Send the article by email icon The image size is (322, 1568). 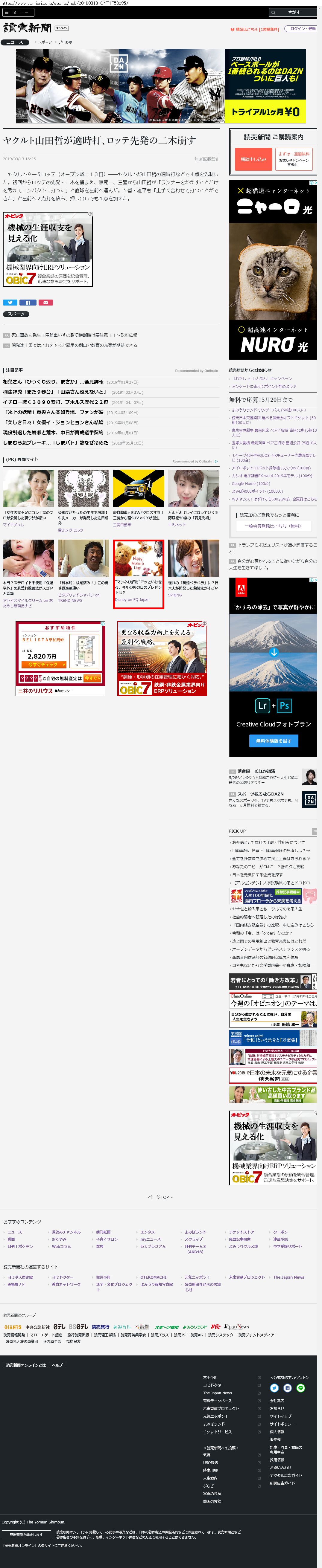click(46, 302)
